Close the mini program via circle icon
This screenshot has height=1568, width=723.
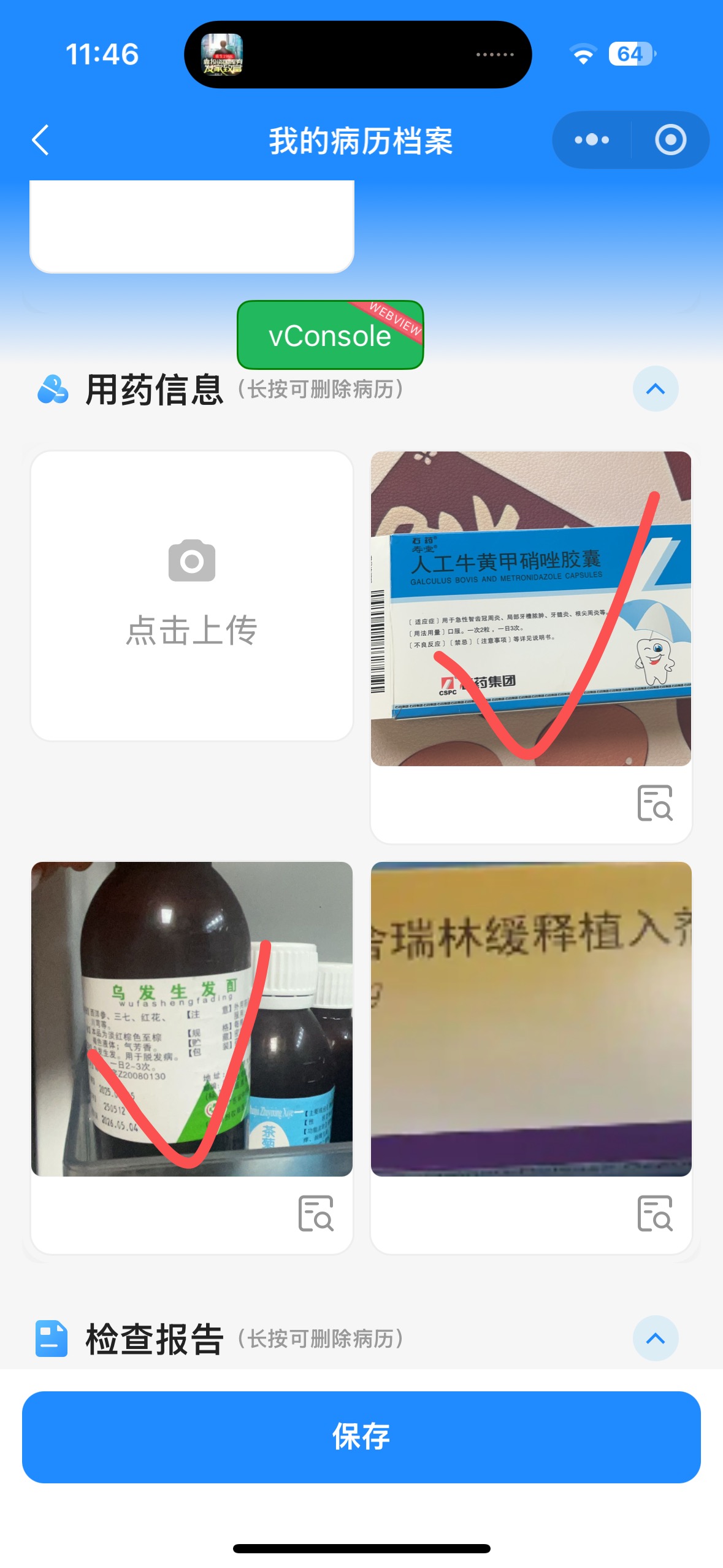[670, 140]
